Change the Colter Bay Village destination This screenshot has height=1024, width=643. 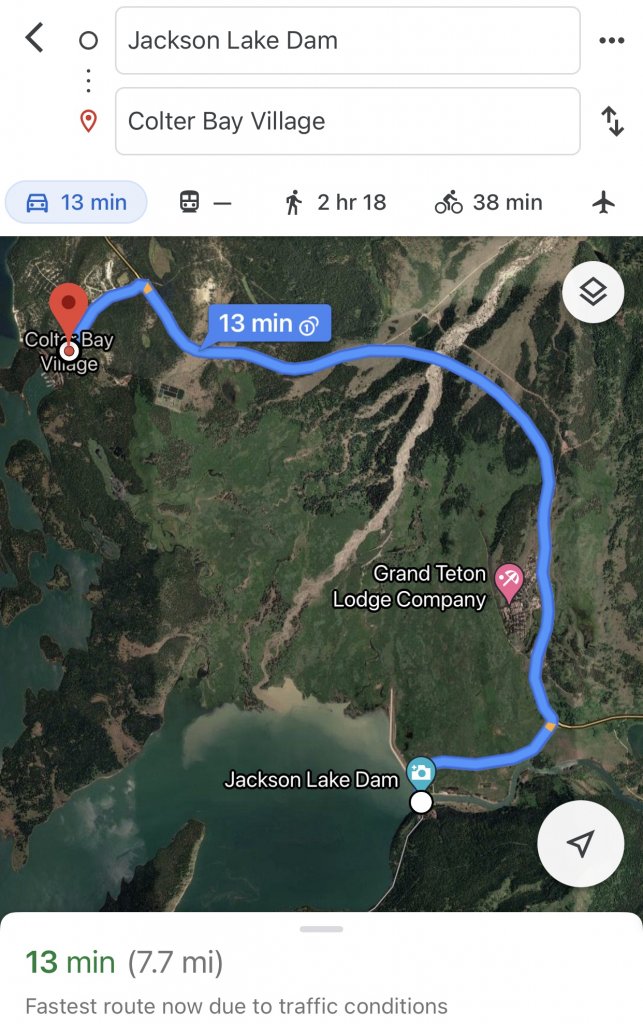(x=347, y=121)
